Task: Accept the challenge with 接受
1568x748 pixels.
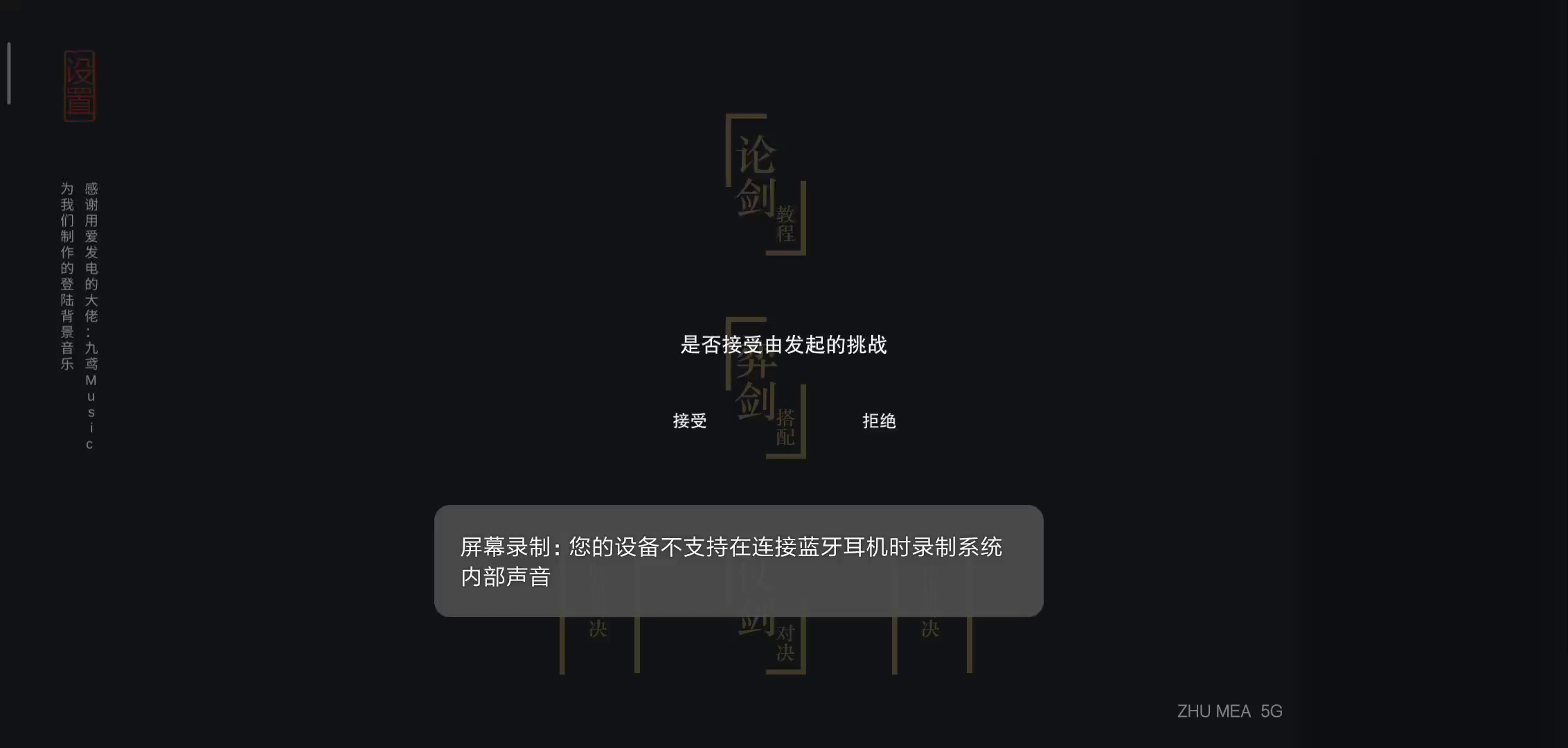Action: pyautogui.click(x=689, y=420)
